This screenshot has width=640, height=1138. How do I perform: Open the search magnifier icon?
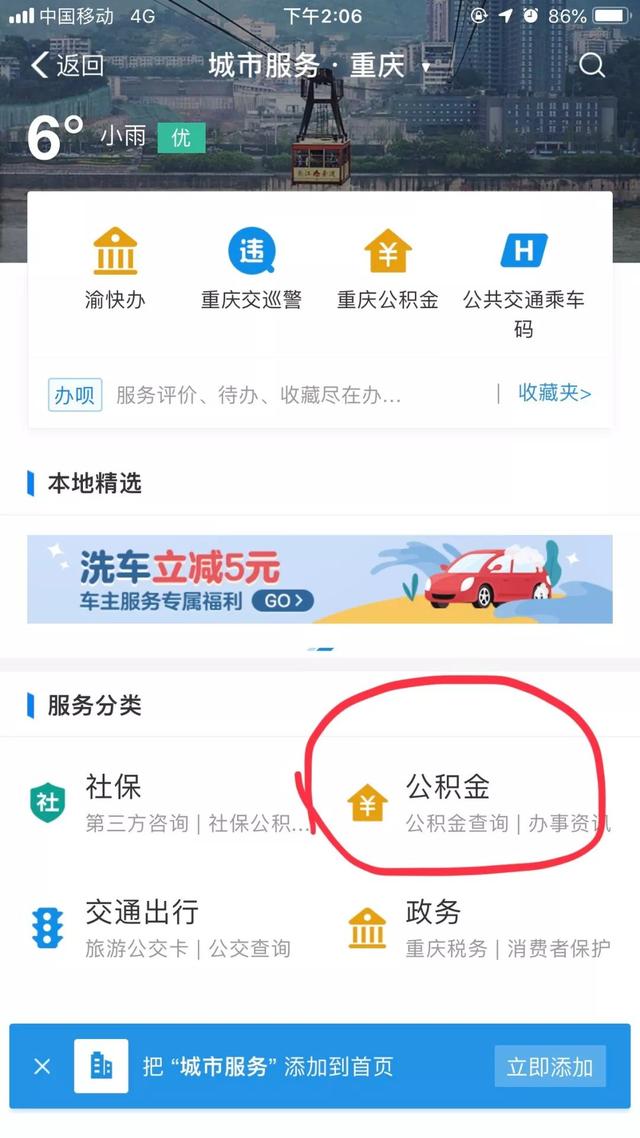click(592, 66)
